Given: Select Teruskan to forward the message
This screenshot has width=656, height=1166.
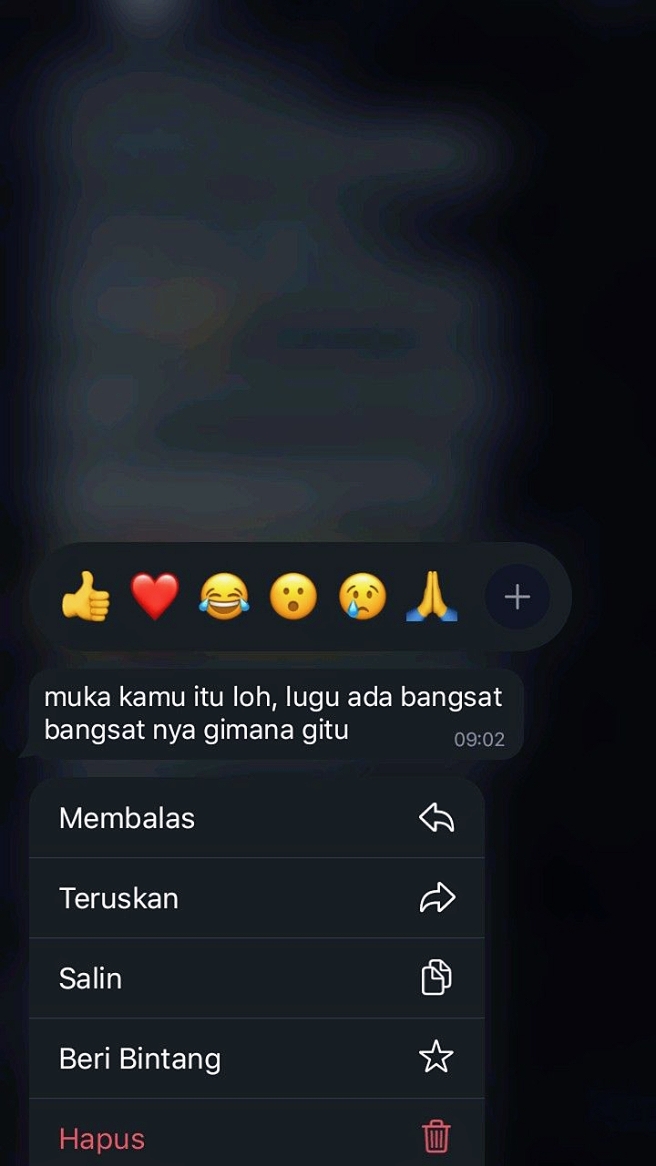Looking at the screenshot, I should pos(257,898).
